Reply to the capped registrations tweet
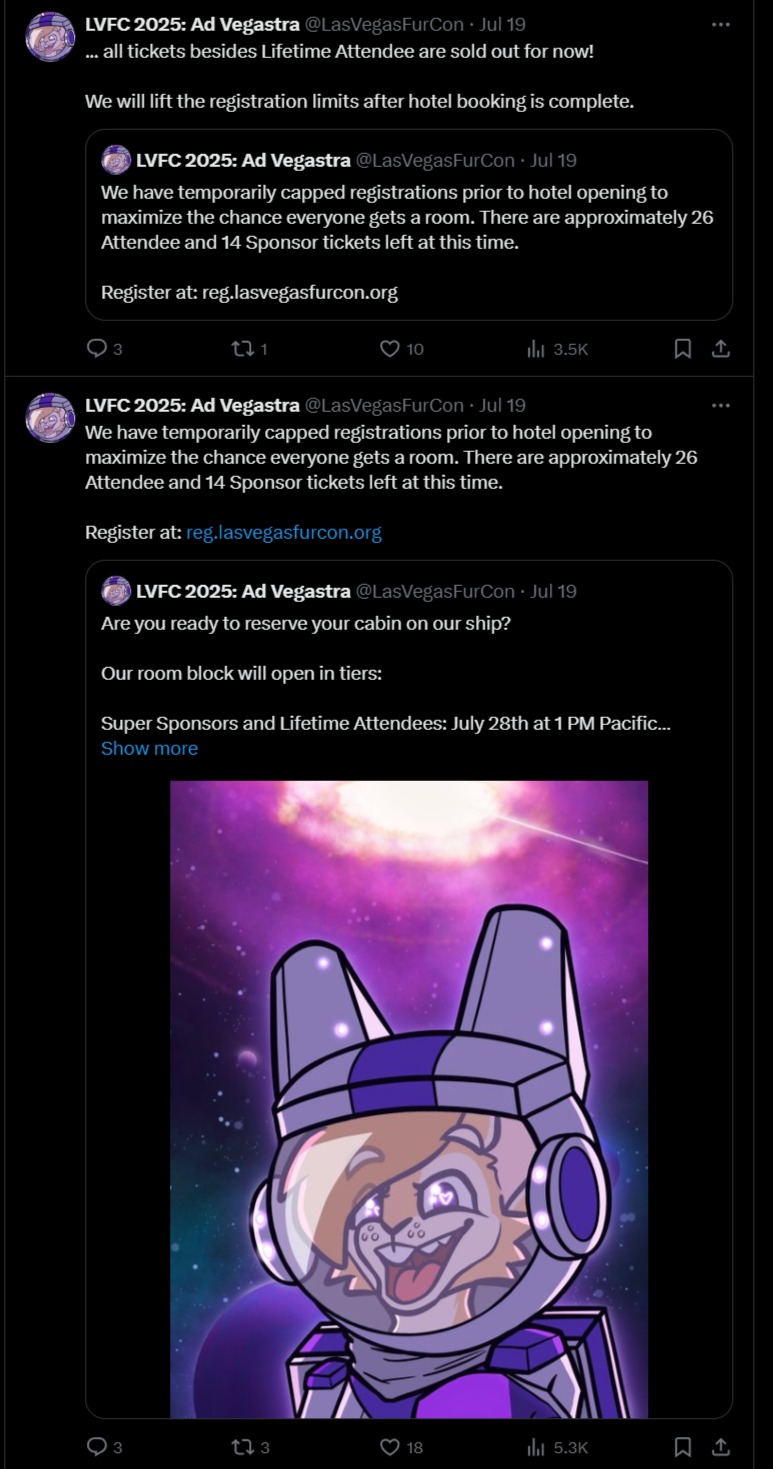 click(97, 1446)
